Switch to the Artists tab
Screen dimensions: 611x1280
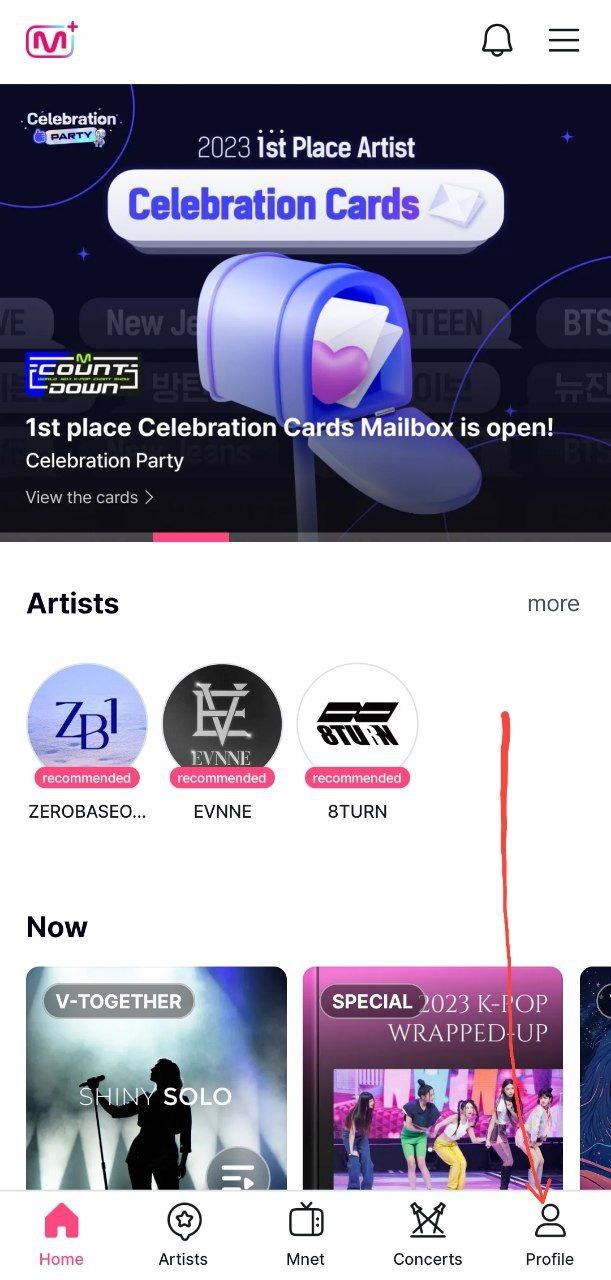183,1235
